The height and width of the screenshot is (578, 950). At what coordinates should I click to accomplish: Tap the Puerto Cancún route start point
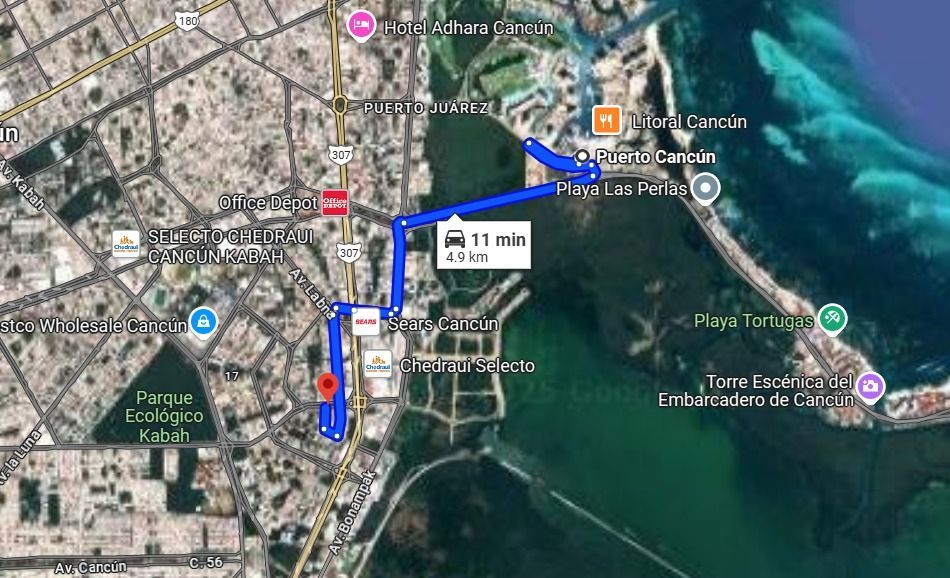tap(582, 156)
